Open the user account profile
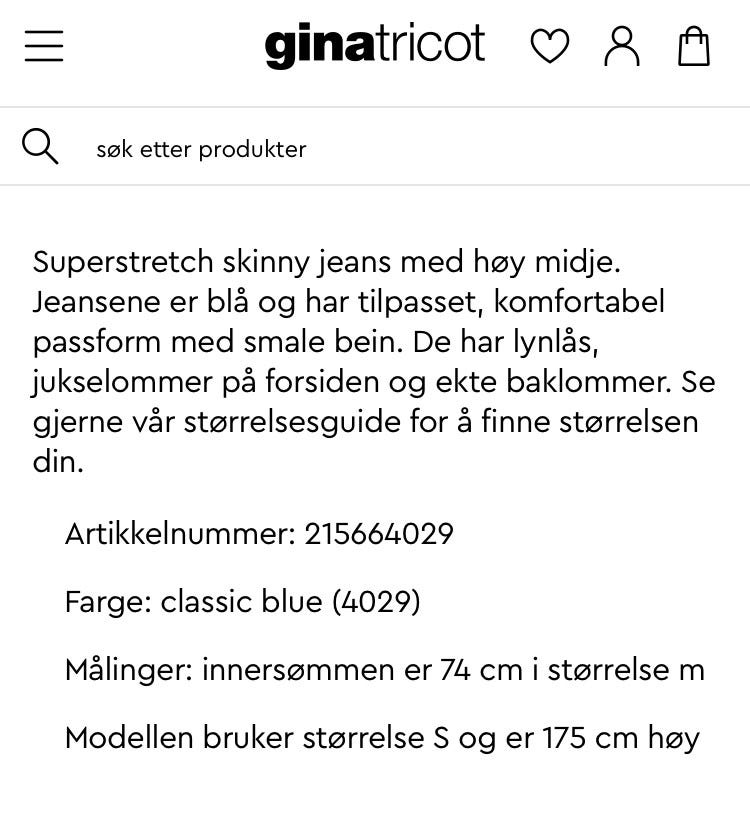 tap(622, 46)
